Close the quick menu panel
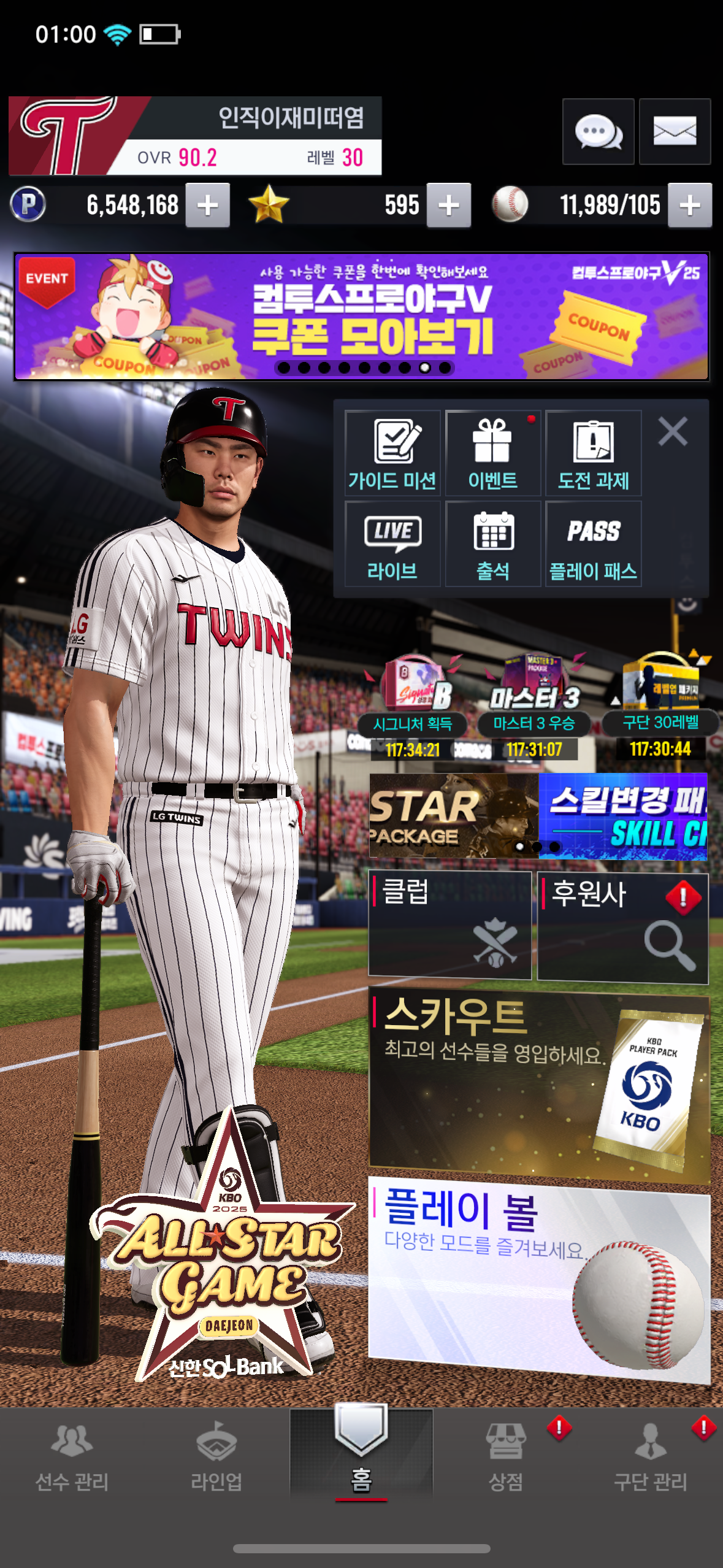This screenshot has width=723, height=1568. pos(673,431)
